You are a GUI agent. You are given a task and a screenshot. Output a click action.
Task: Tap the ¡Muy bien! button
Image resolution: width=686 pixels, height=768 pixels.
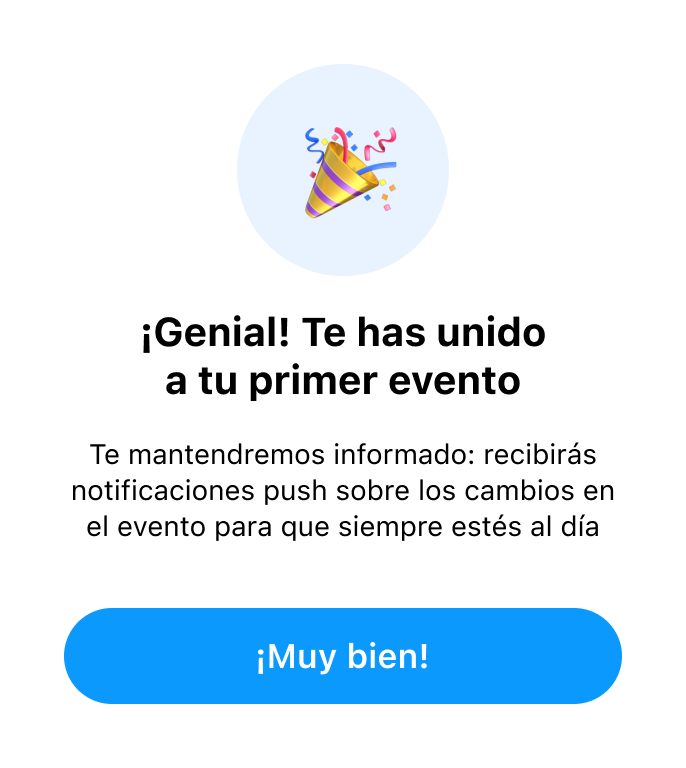(x=343, y=656)
